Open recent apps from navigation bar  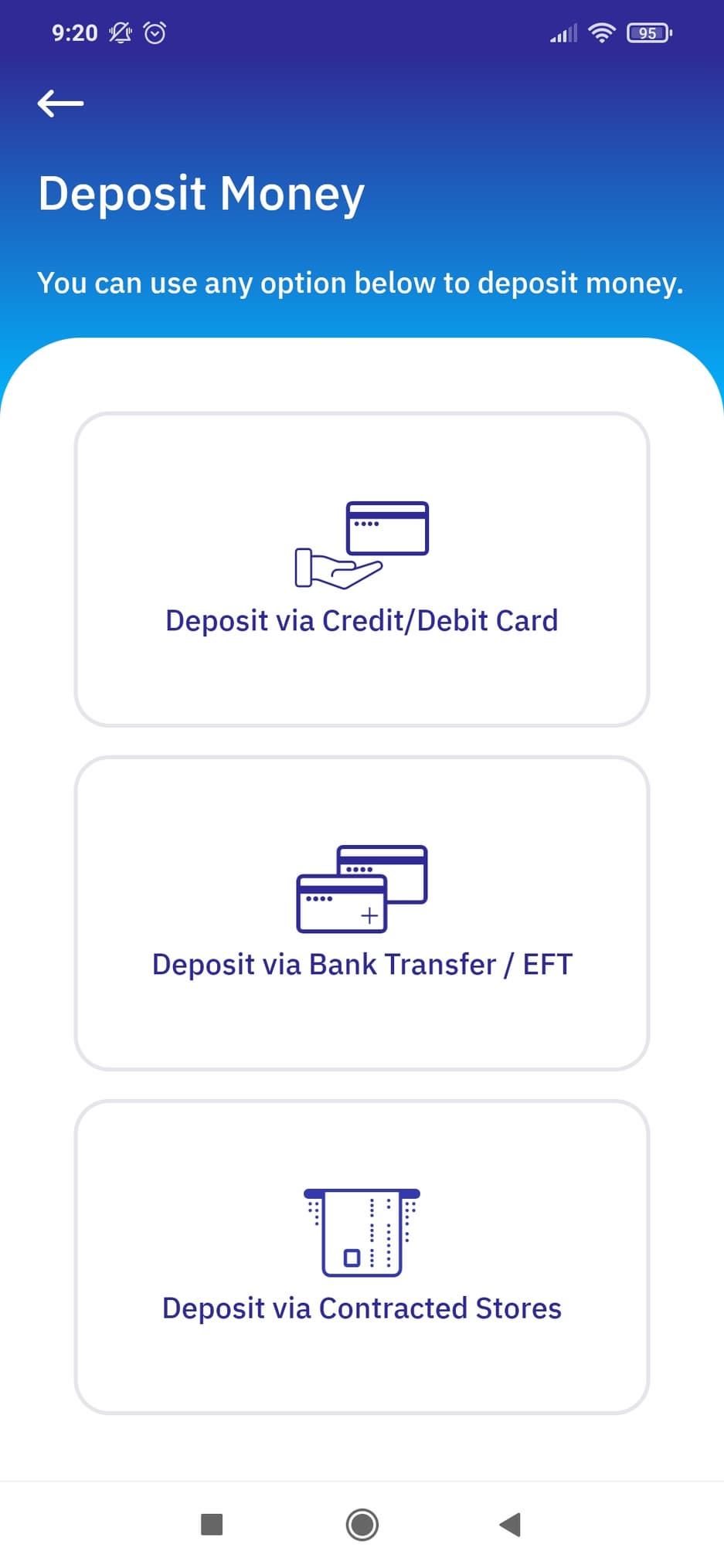coord(212,1524)
